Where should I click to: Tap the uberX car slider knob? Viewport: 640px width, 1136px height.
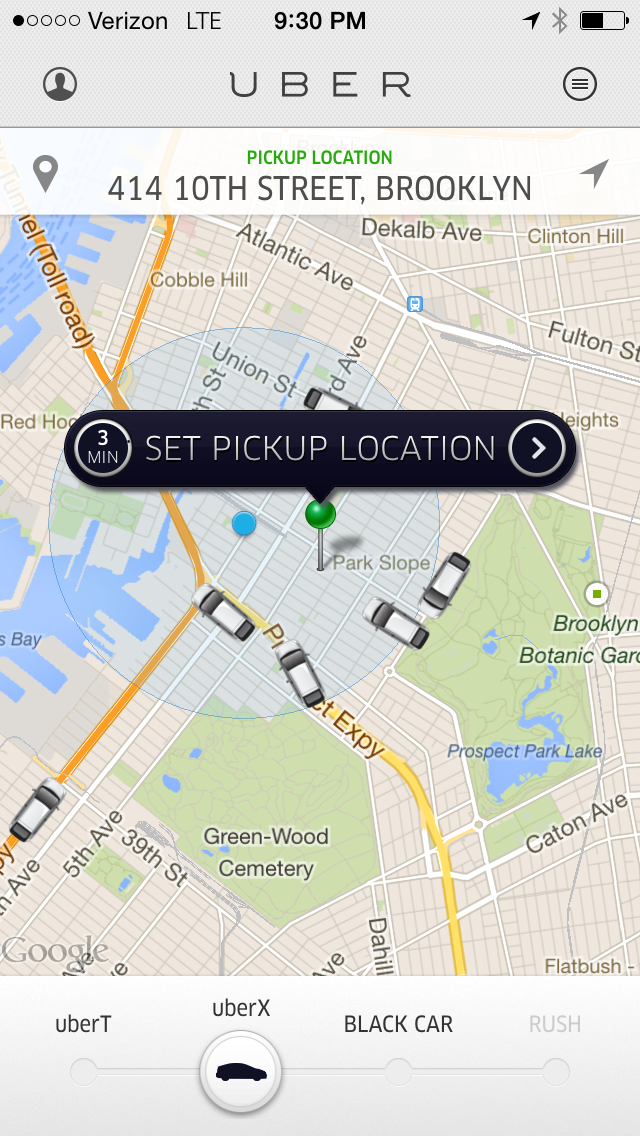click(241, 1072)
